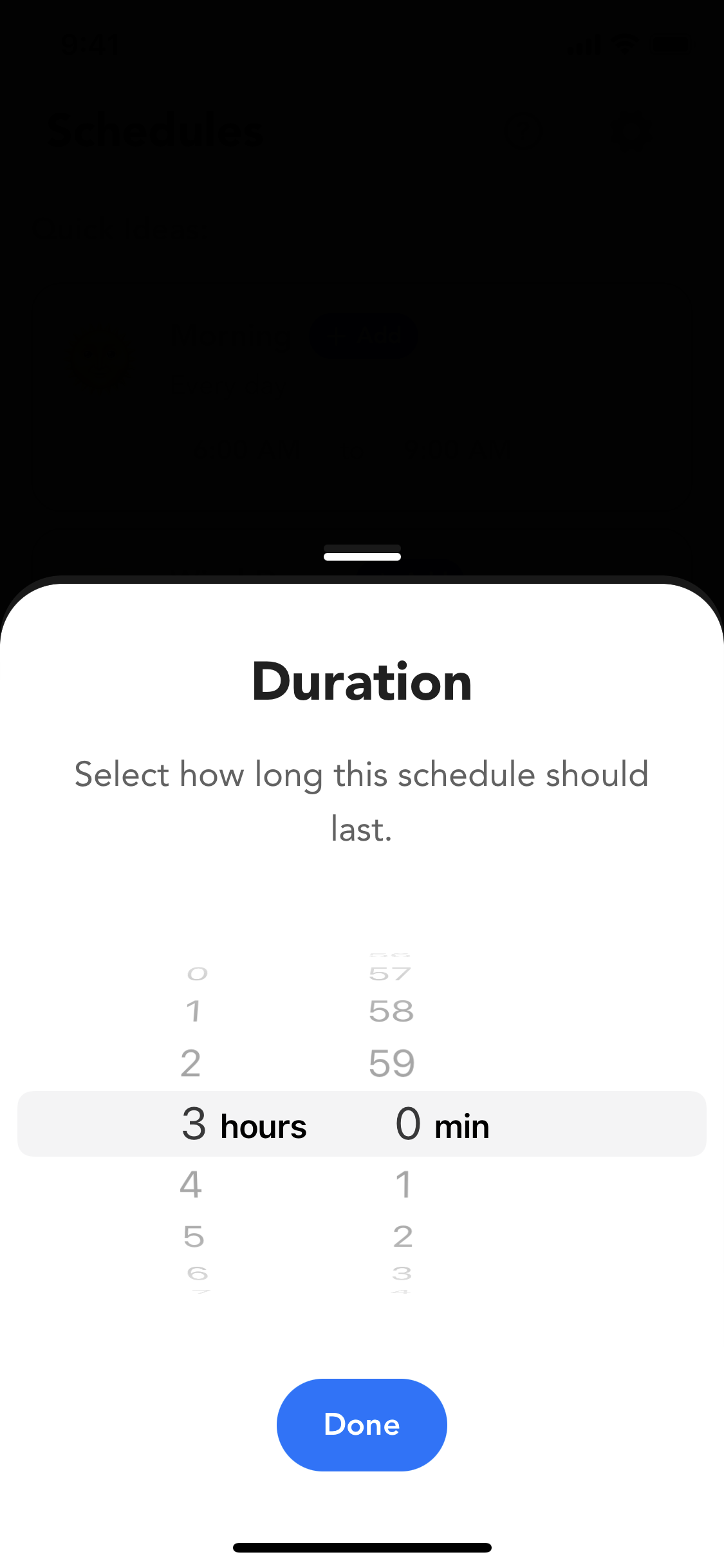
Task: Confirm the duration with the Done button
Action: pyautogui.click(x=362, y=1424)
